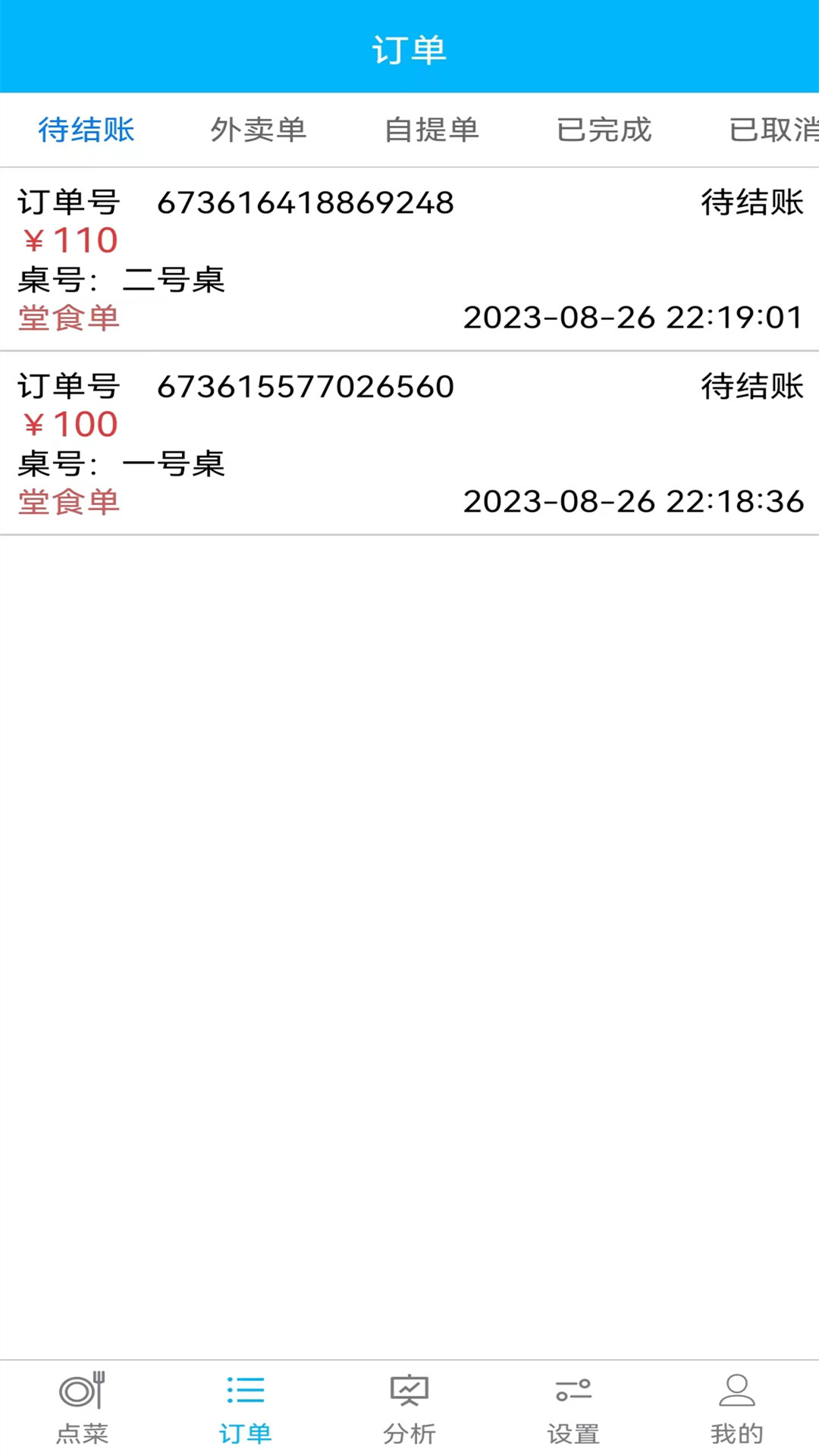Click the fork and plate icon above 点菜
This screenshot has width=819, height=1456.
click(83, 1392)
